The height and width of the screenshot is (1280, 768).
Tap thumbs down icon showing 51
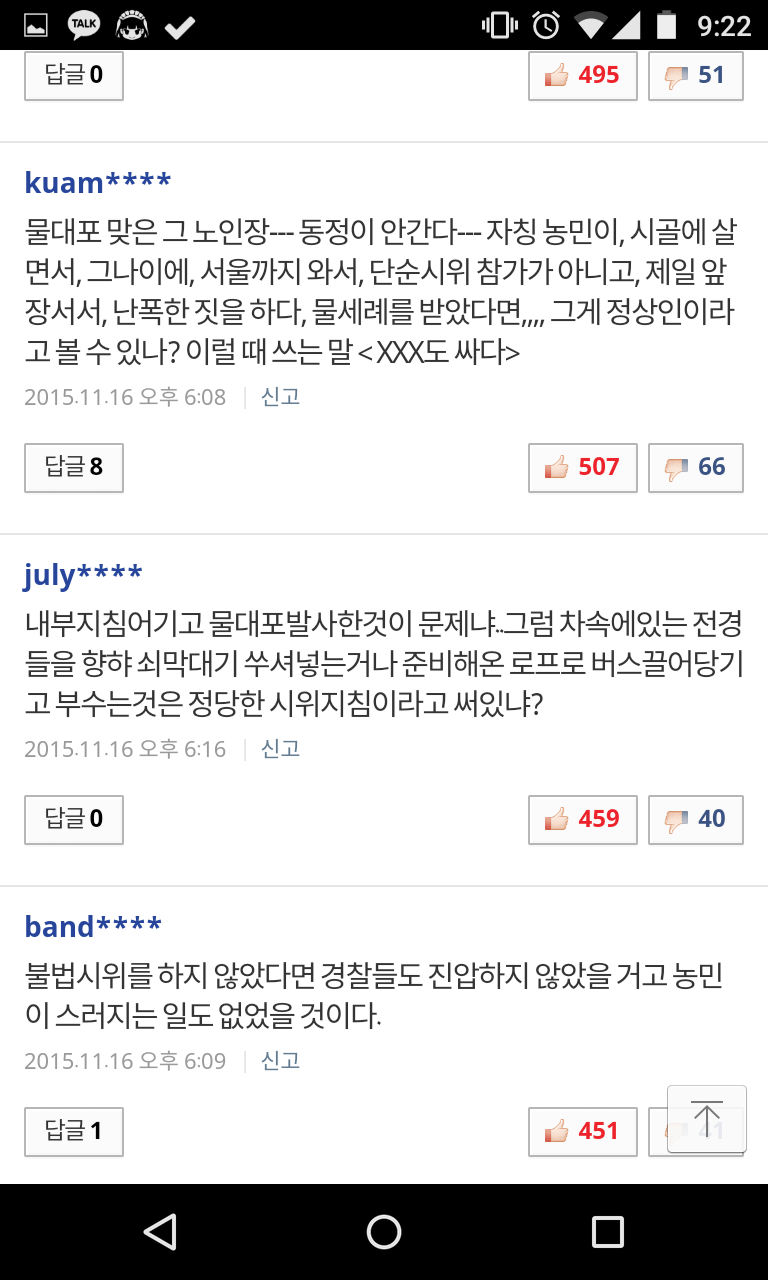(695, 75)
